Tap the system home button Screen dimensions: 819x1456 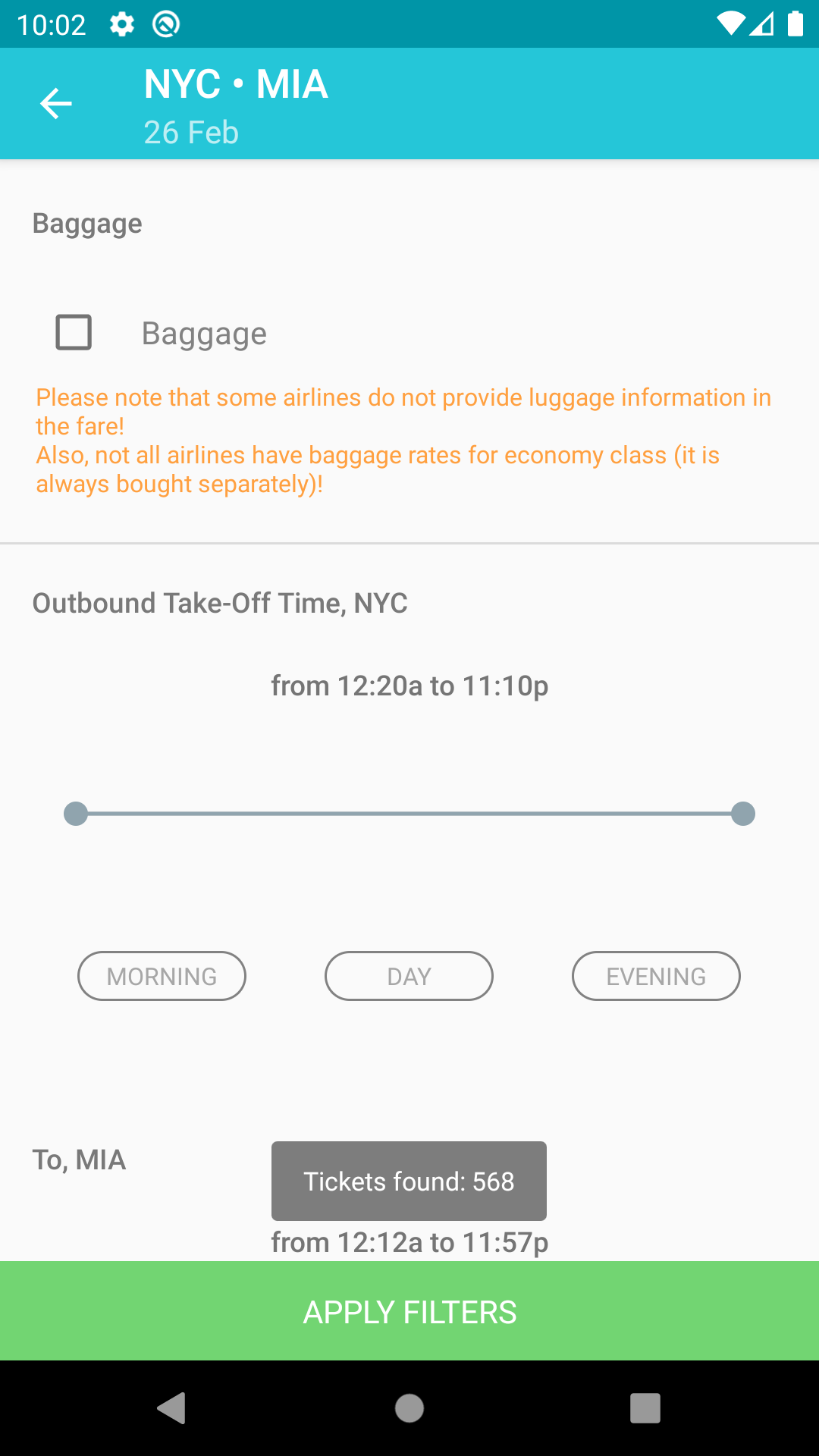point(409,1408)
